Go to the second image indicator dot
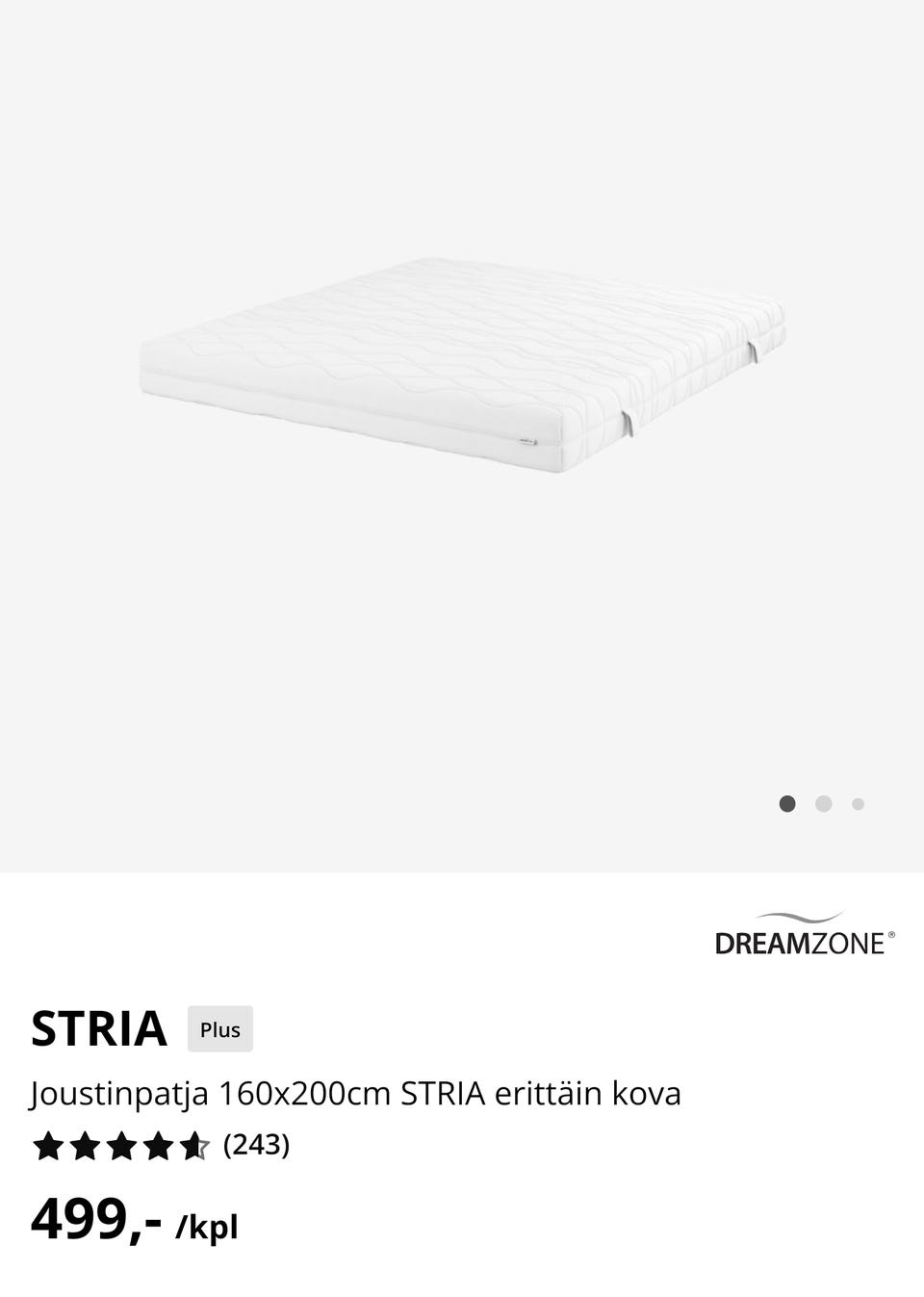 [x=823, y=804]
